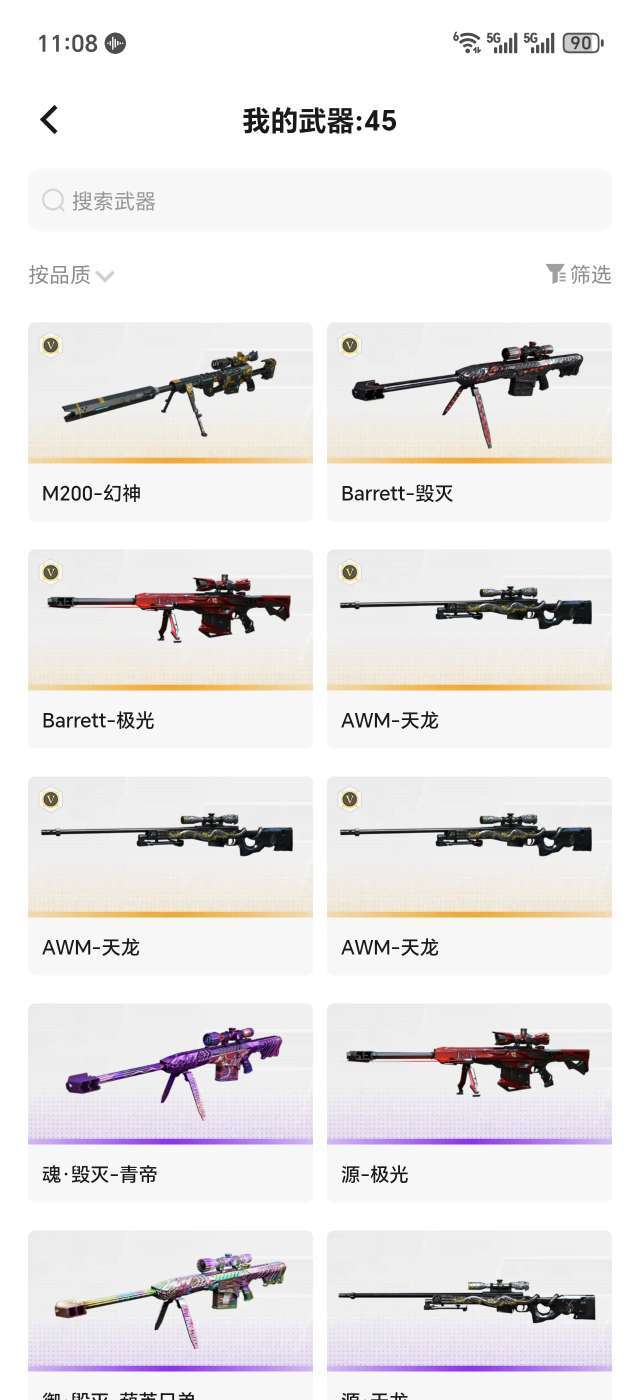The image size is (640, 1400).
Task: View the Barrett-极光 weapon card
Action: pos(170,647)
